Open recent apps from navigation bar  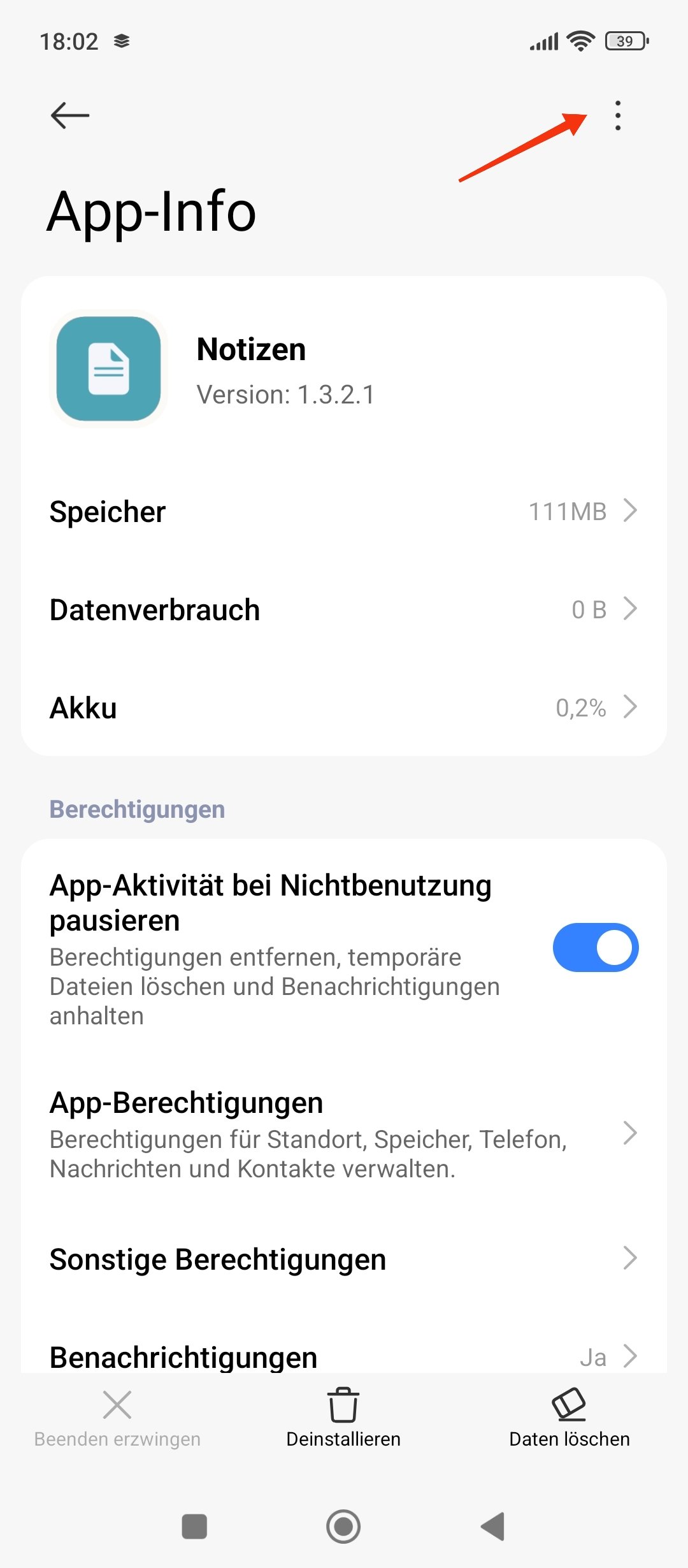click(194, 1527)
